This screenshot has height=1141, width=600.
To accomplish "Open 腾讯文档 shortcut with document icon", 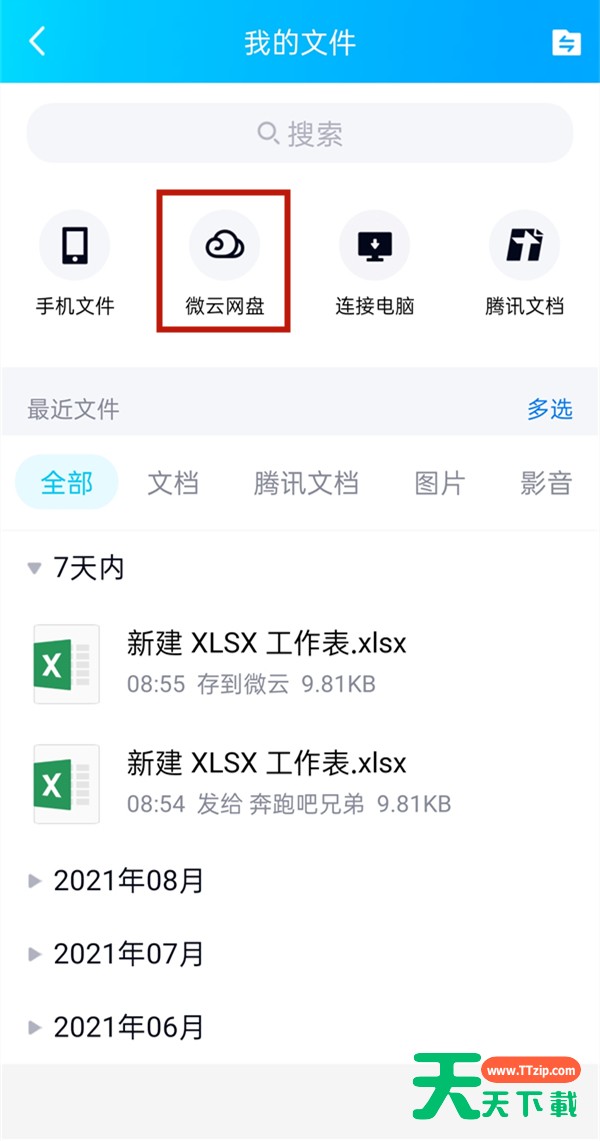I will 524,264.
